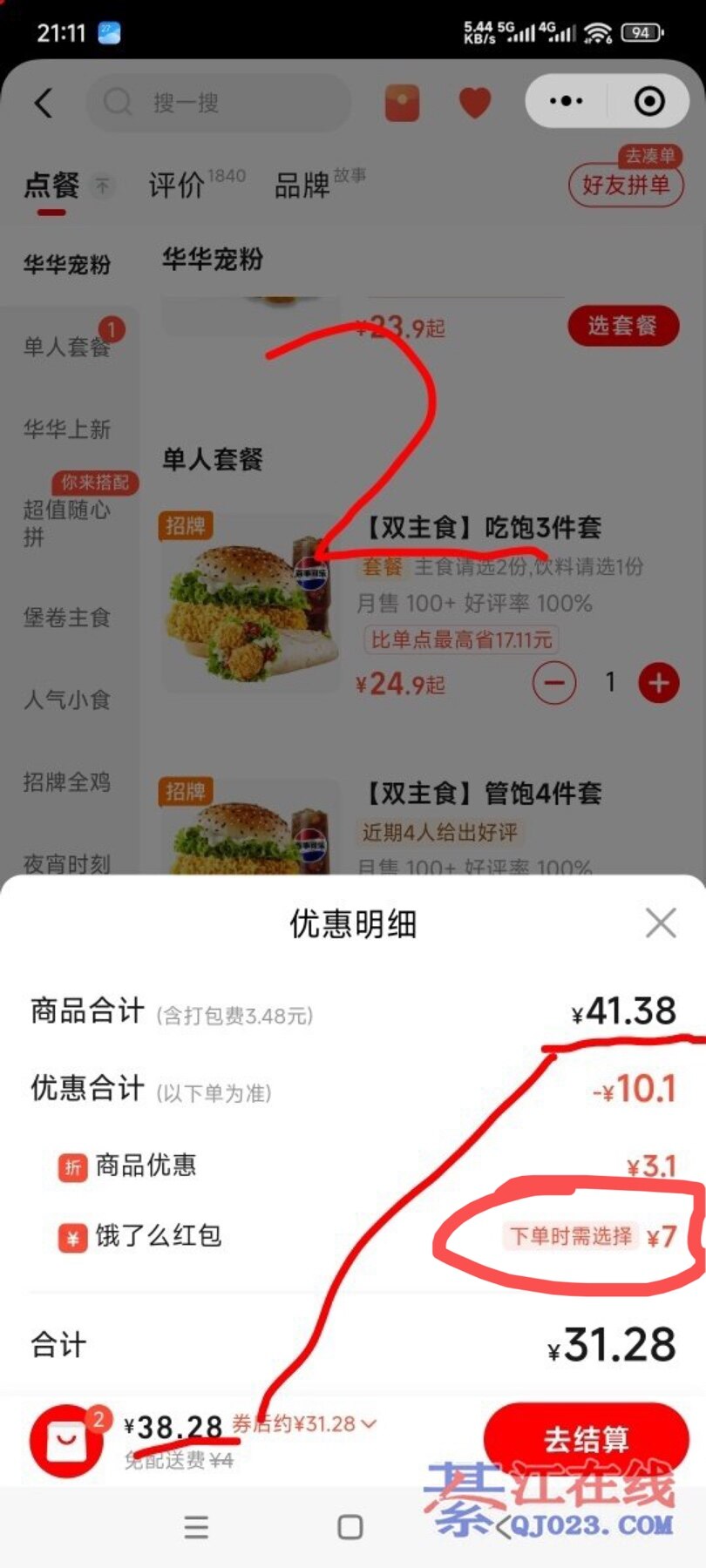Close the mini program via target icon
Viewport: 706px width, 1568px height.
pos(649,102)
